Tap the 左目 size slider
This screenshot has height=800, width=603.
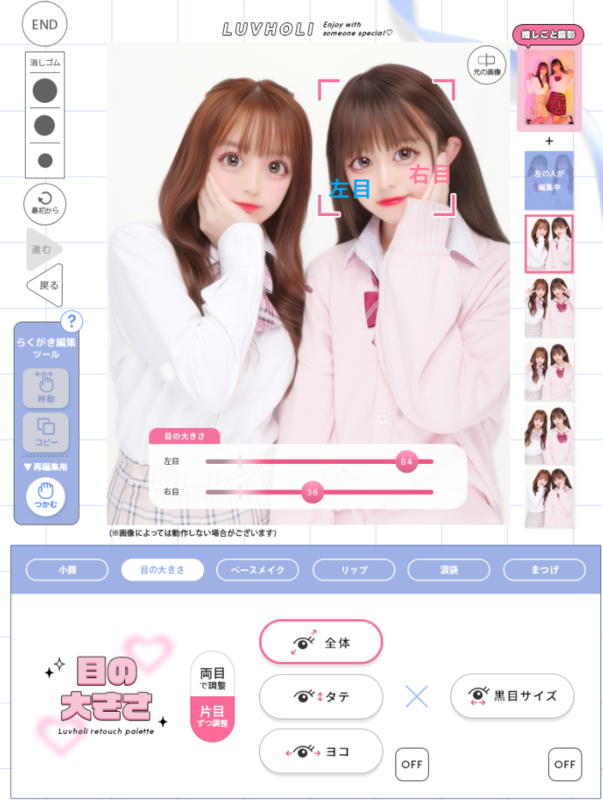pos(319,461)
